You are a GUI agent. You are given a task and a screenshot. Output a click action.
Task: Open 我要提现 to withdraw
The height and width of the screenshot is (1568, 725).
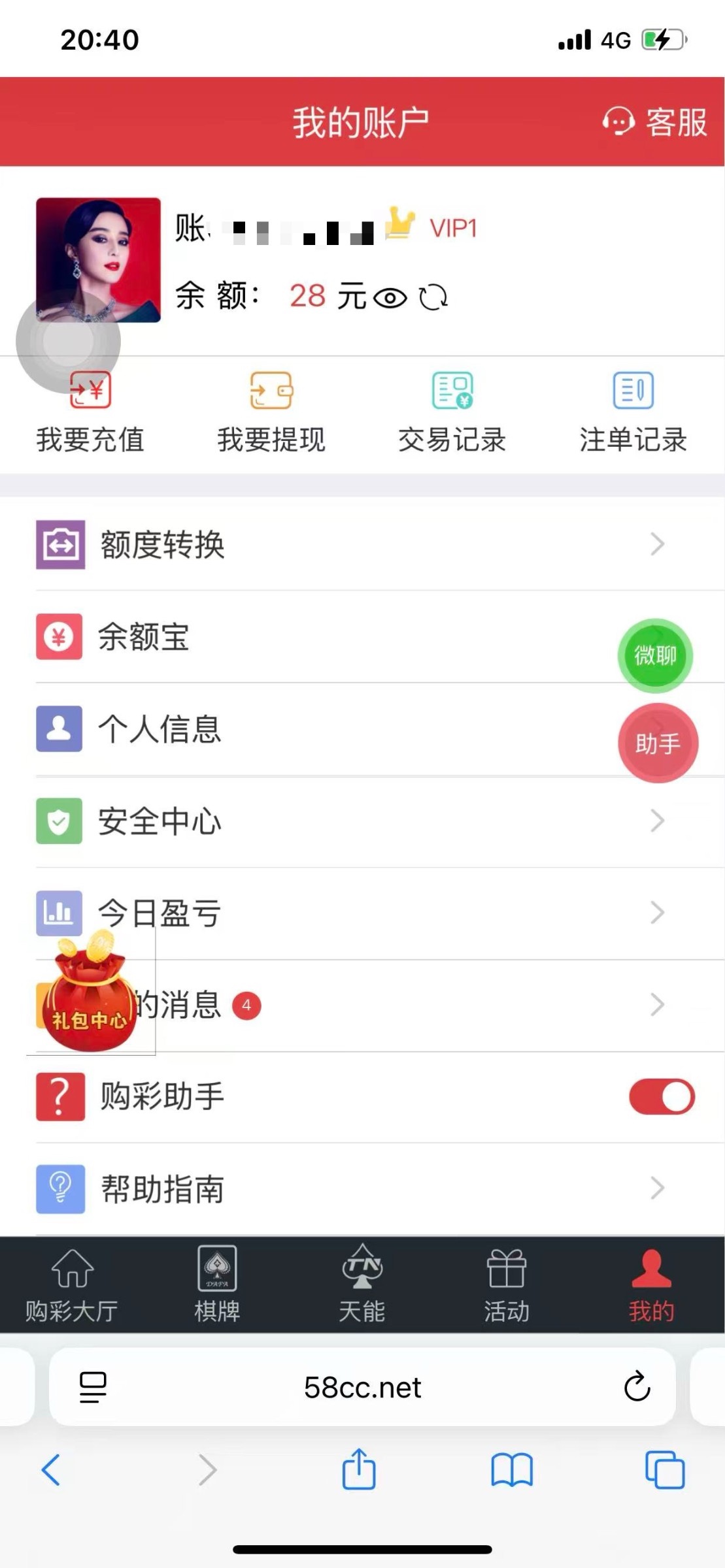[x=271, y=413]
